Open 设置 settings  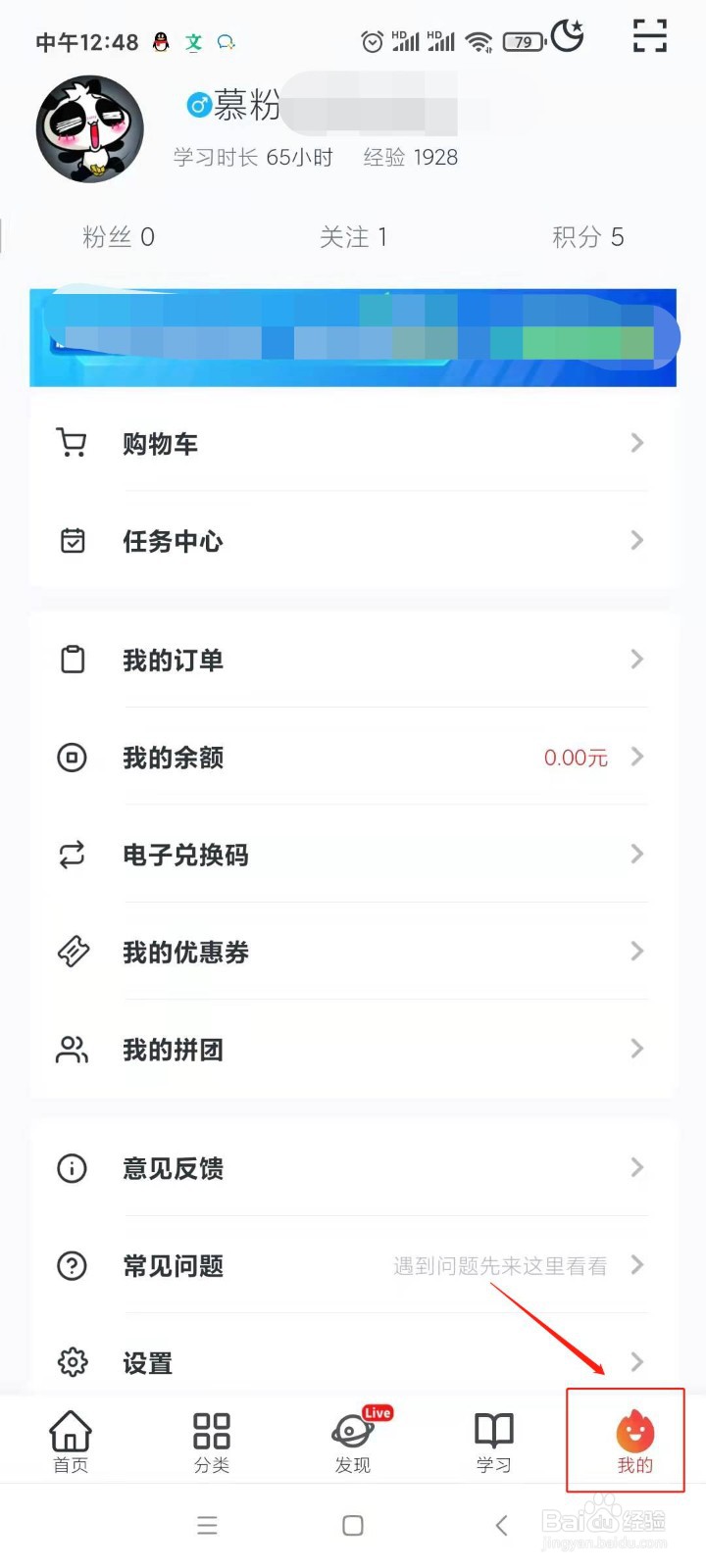point(353,1362)
